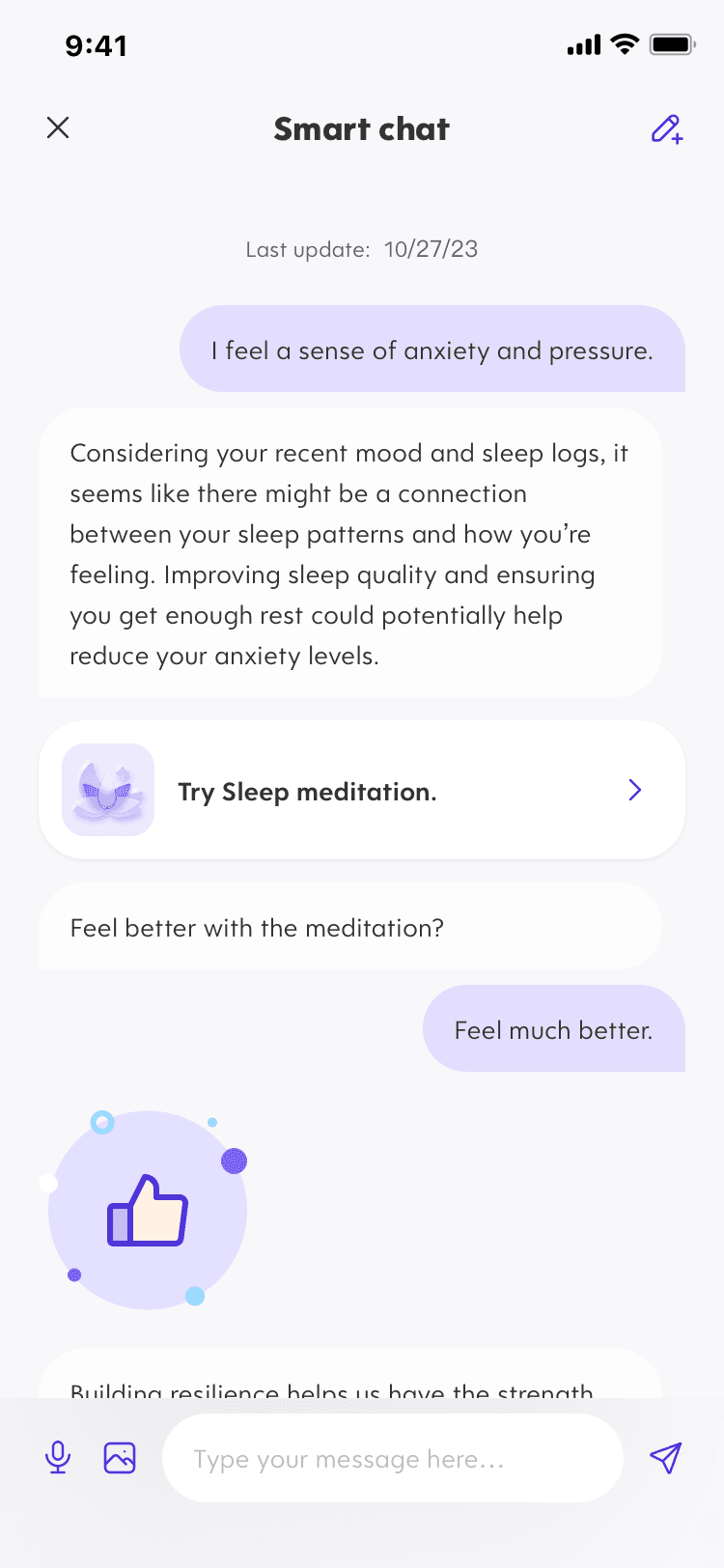Focus the Type your message here field
Image resolution: width=724 pixels, height=1568 pixels.
(x=393, y=1458)
